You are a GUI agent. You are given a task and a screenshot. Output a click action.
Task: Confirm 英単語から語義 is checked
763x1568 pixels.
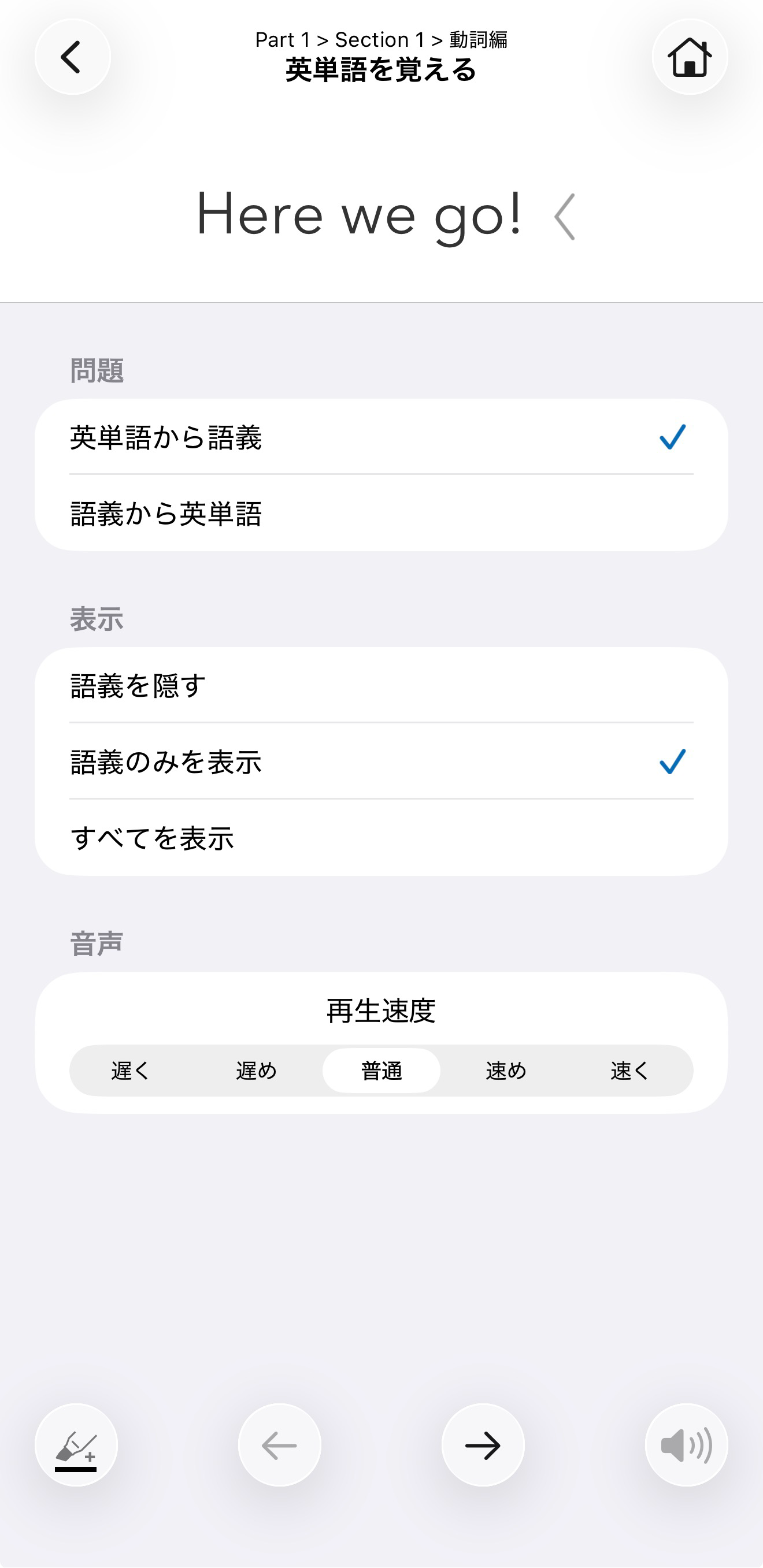[x=672, y=437]
